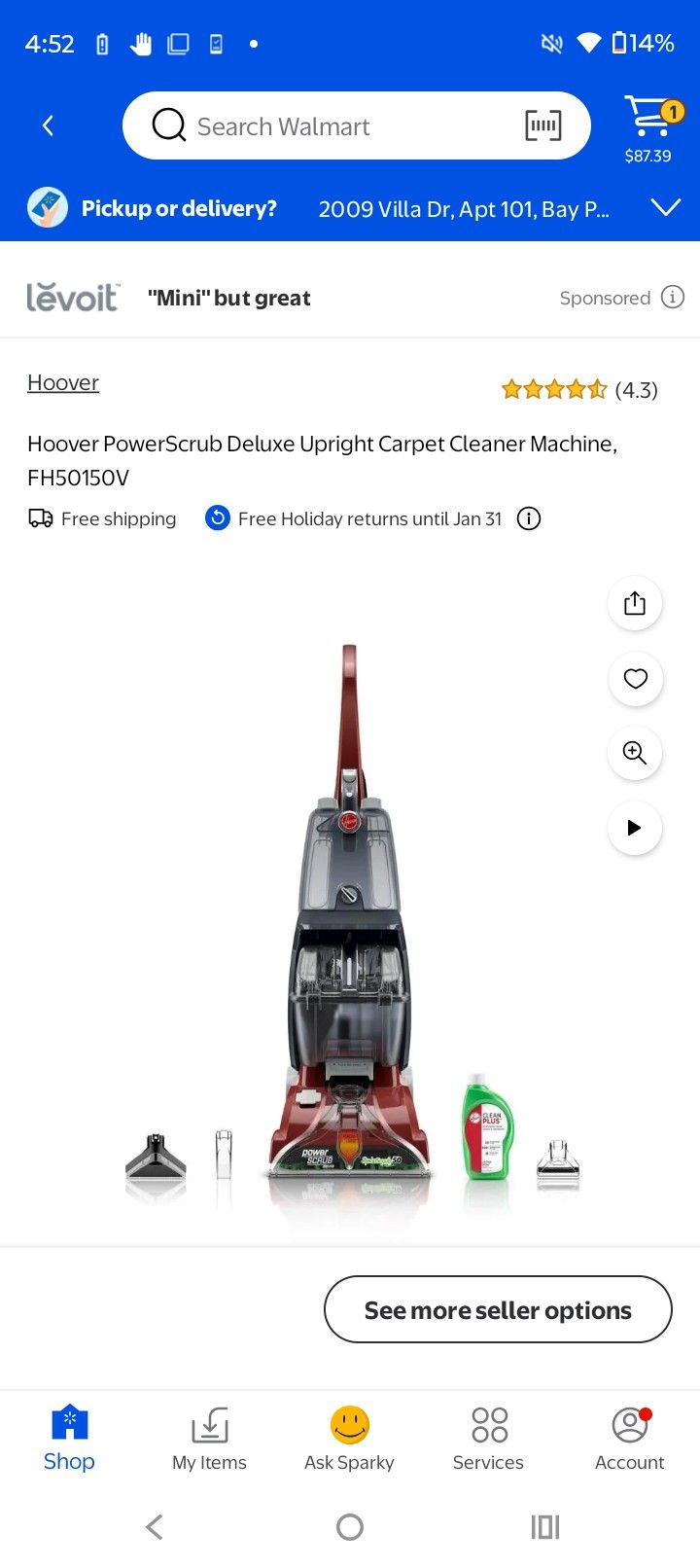Open the barcode scanner in search bar
Screen dimensions: 700x1568
pos(543,125)
